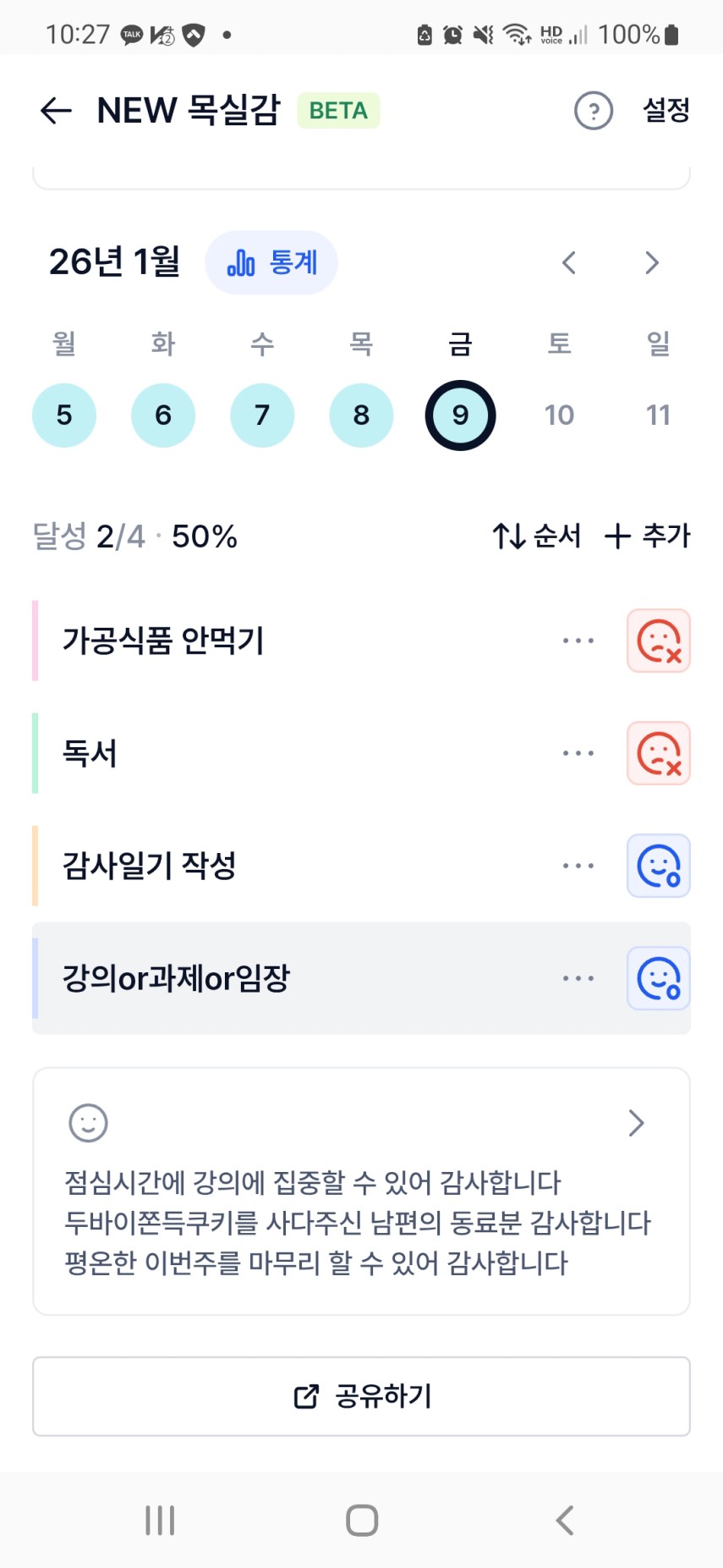This screenshot has width=723, height=1568.
Task: Select date 8 on the calendar
Action: (361, 415)
